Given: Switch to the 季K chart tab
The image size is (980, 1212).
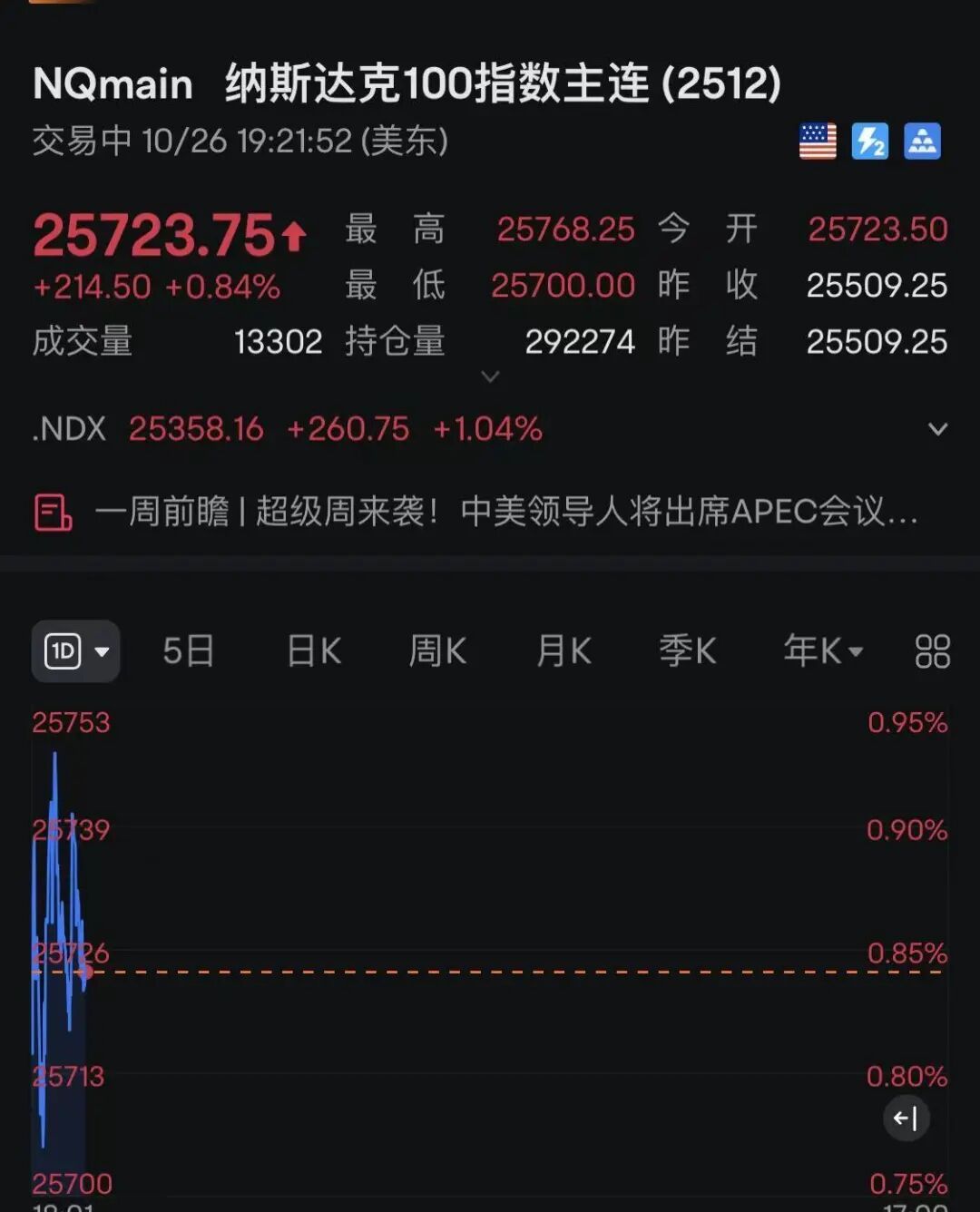Looking at the screenshot, I should (687, 651).
